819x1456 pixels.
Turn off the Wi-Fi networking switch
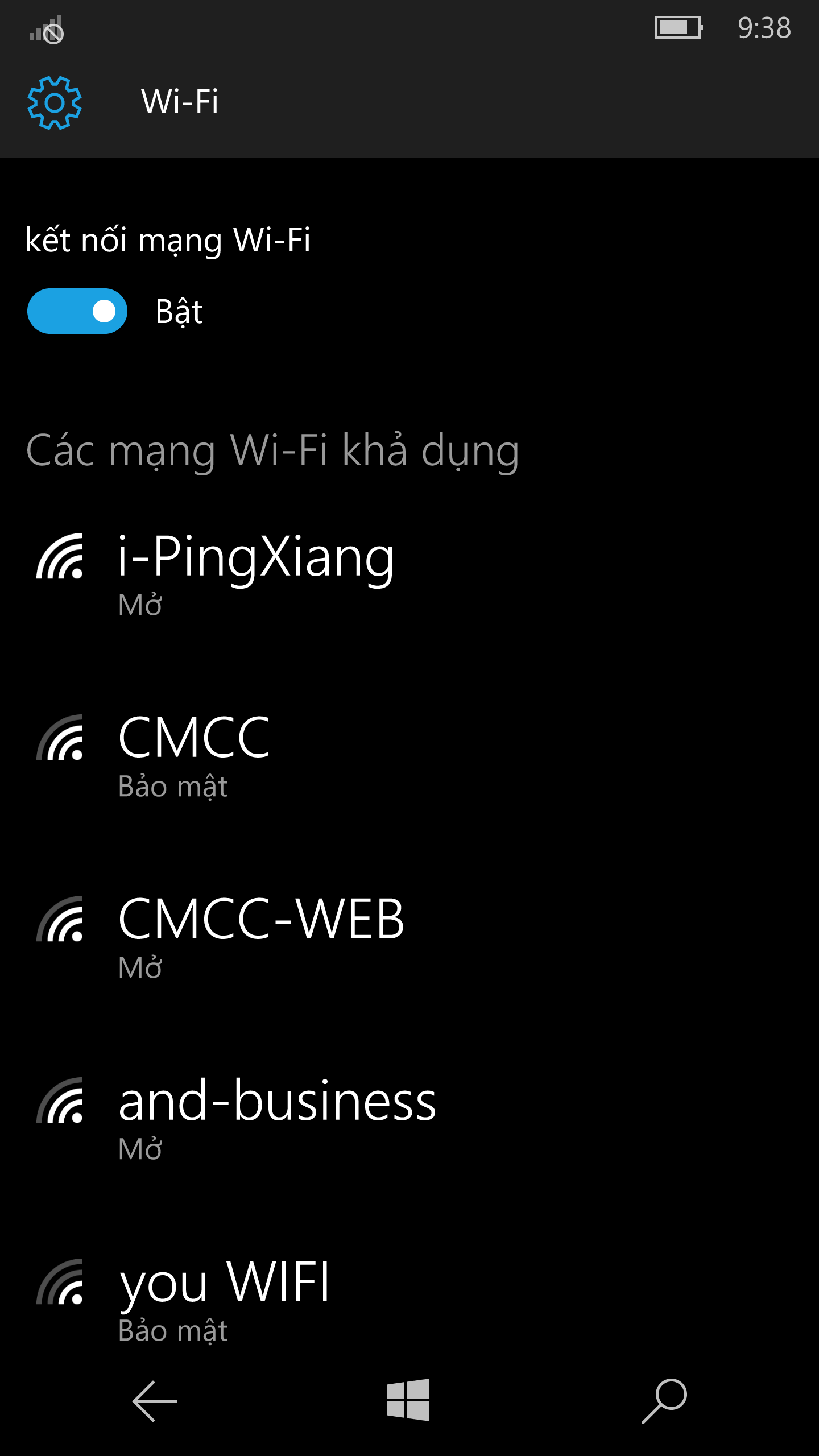tap(77, 311)
